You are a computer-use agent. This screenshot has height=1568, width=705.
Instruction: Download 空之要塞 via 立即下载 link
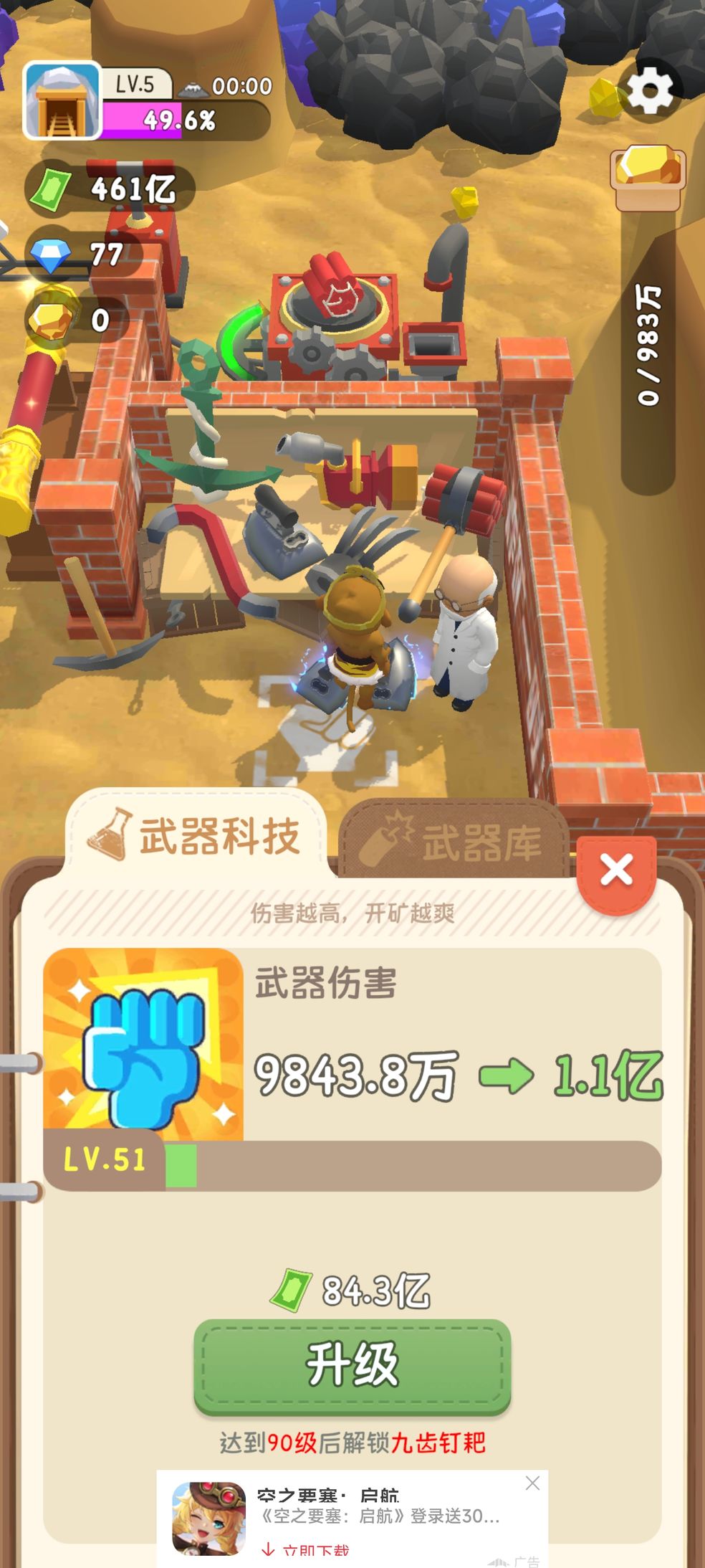307,1550
